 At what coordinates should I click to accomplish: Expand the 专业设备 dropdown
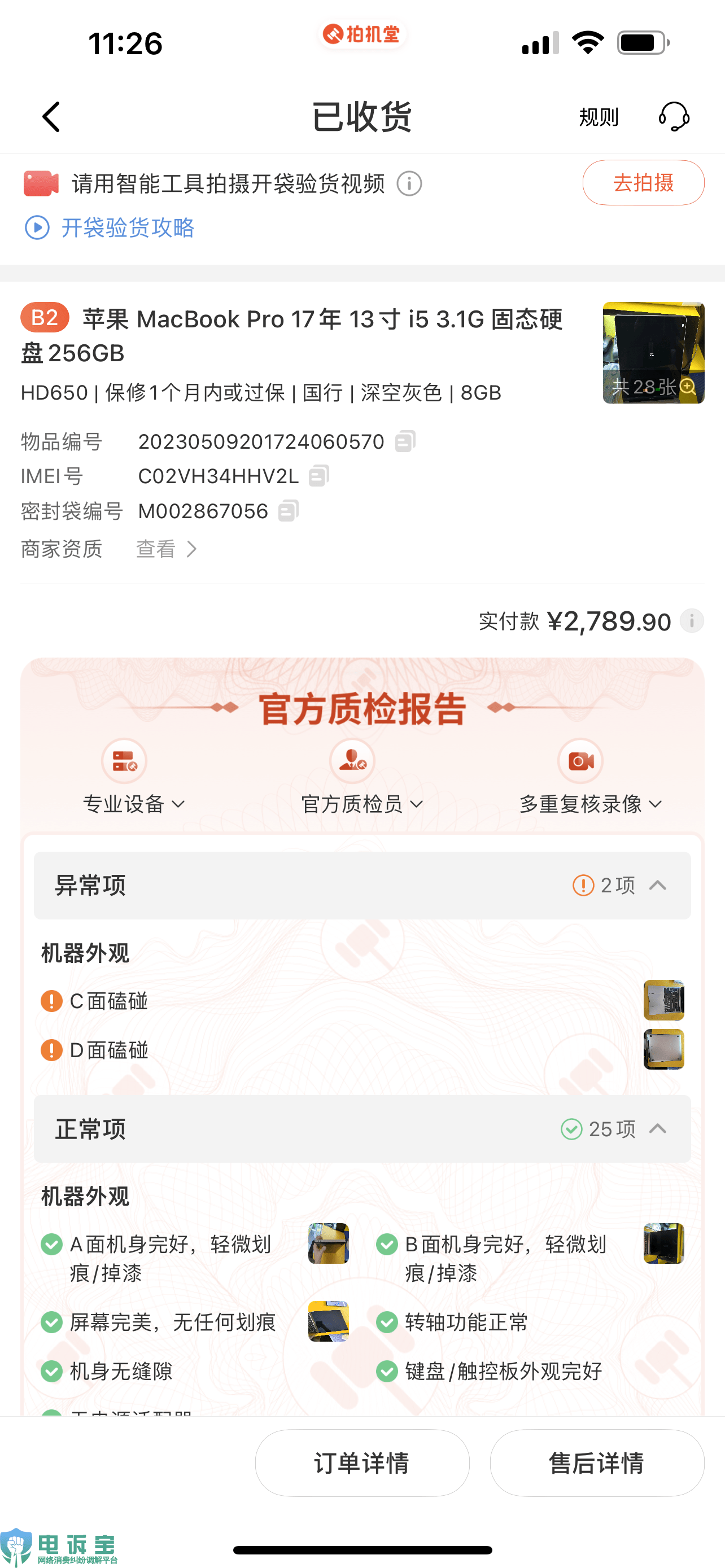(134, 804)
